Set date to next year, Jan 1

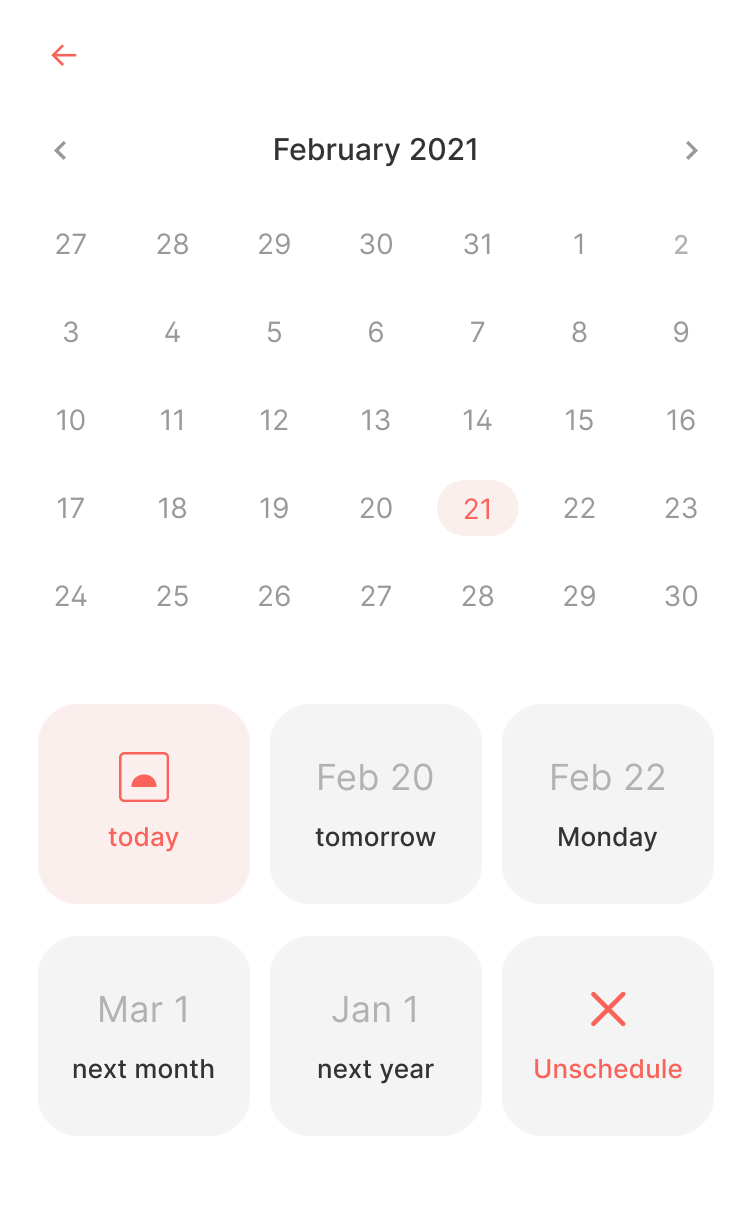(376, 1036)
